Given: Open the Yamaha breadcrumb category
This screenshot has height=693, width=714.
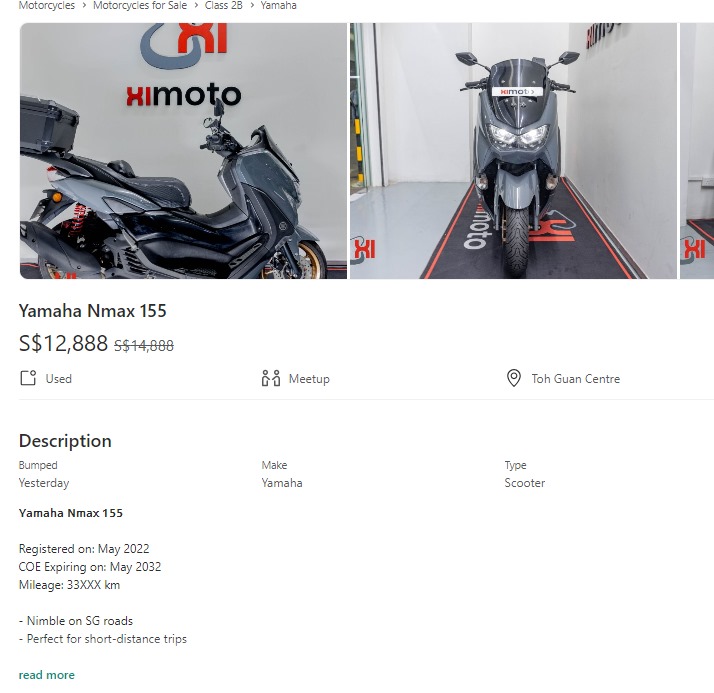Looking at the screenshot, I should pos(278,5).
